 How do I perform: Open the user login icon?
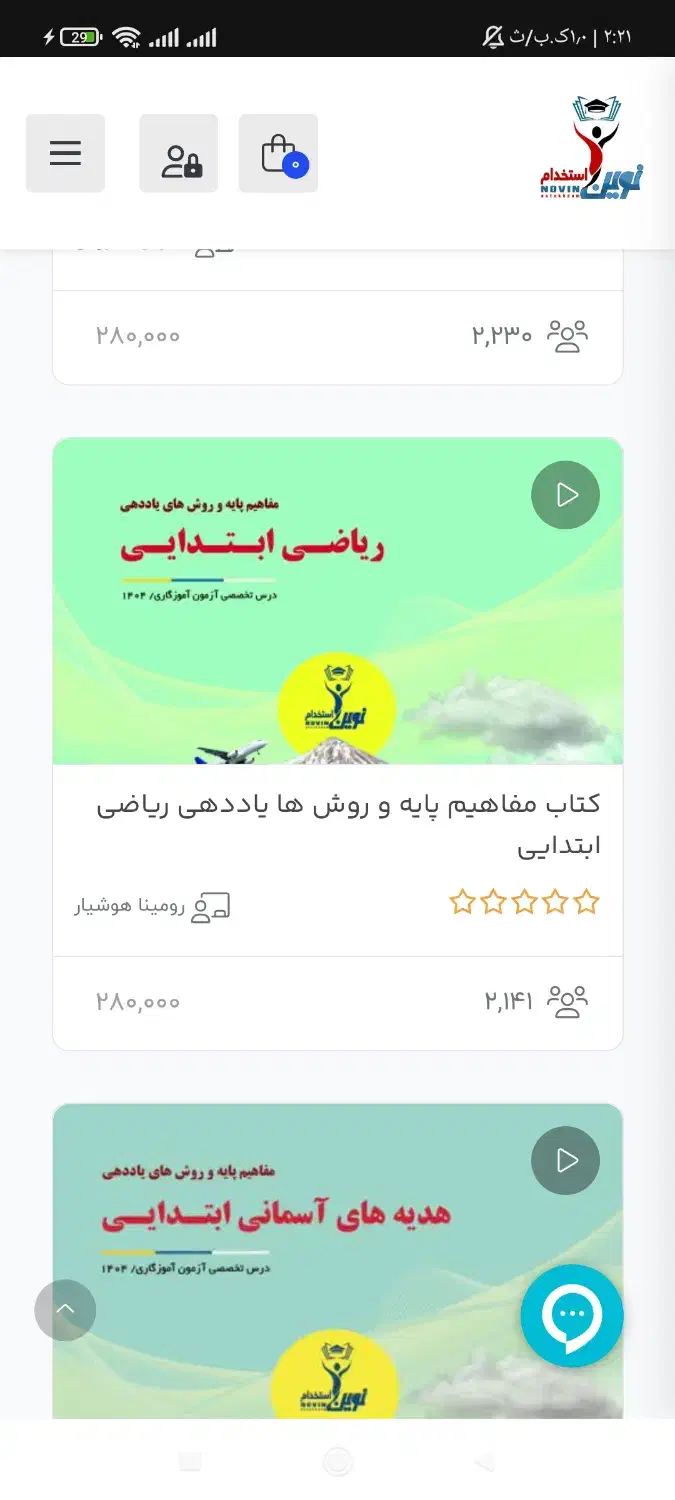tap(179, 153)
